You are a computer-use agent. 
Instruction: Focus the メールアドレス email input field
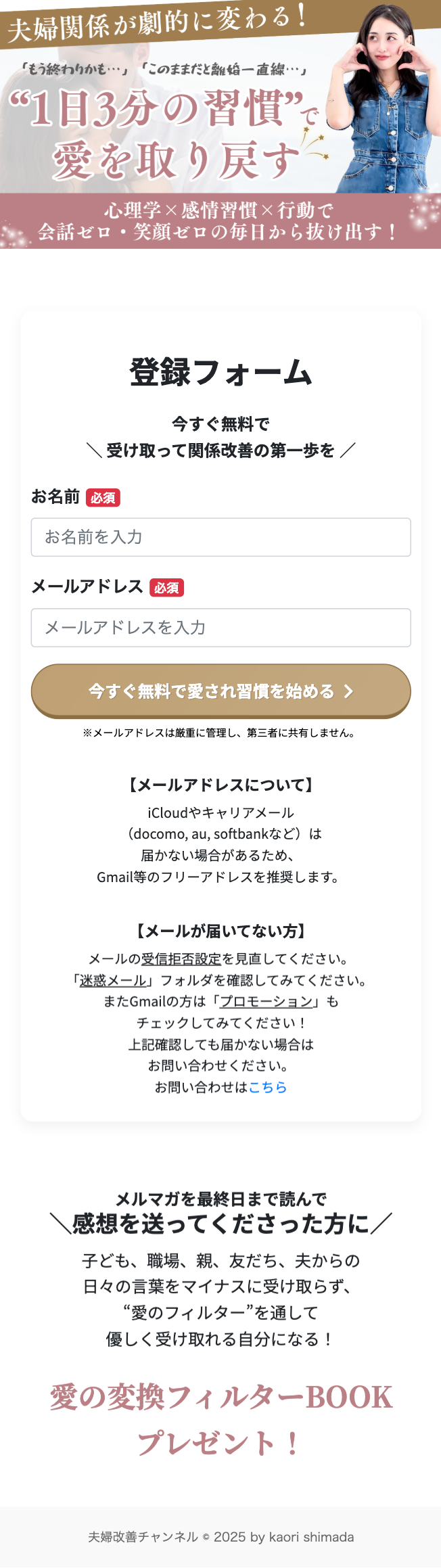[x=220, y=628]
